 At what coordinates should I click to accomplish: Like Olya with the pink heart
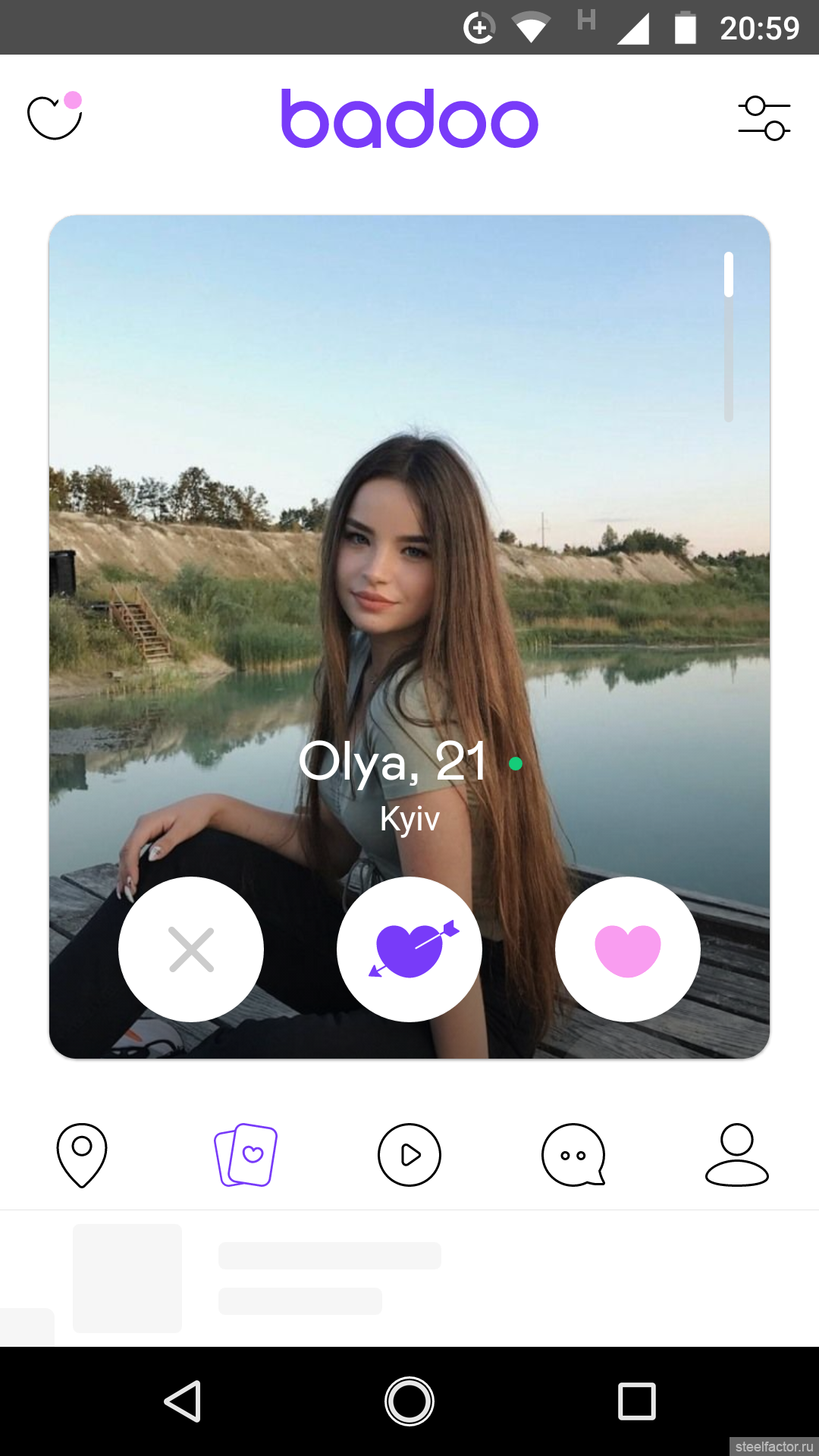(x=628, y=949)
